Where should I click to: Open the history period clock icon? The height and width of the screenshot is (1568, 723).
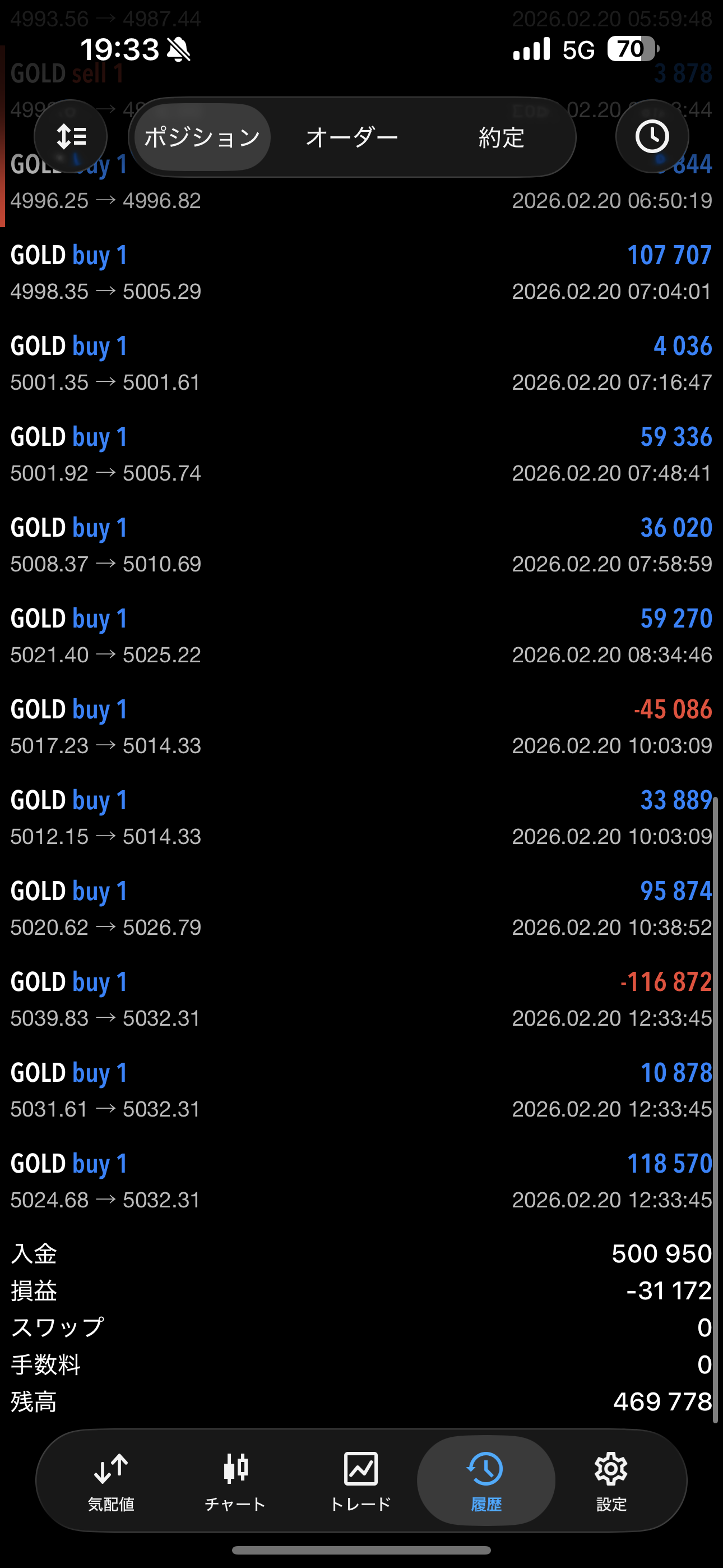[652, 137]
